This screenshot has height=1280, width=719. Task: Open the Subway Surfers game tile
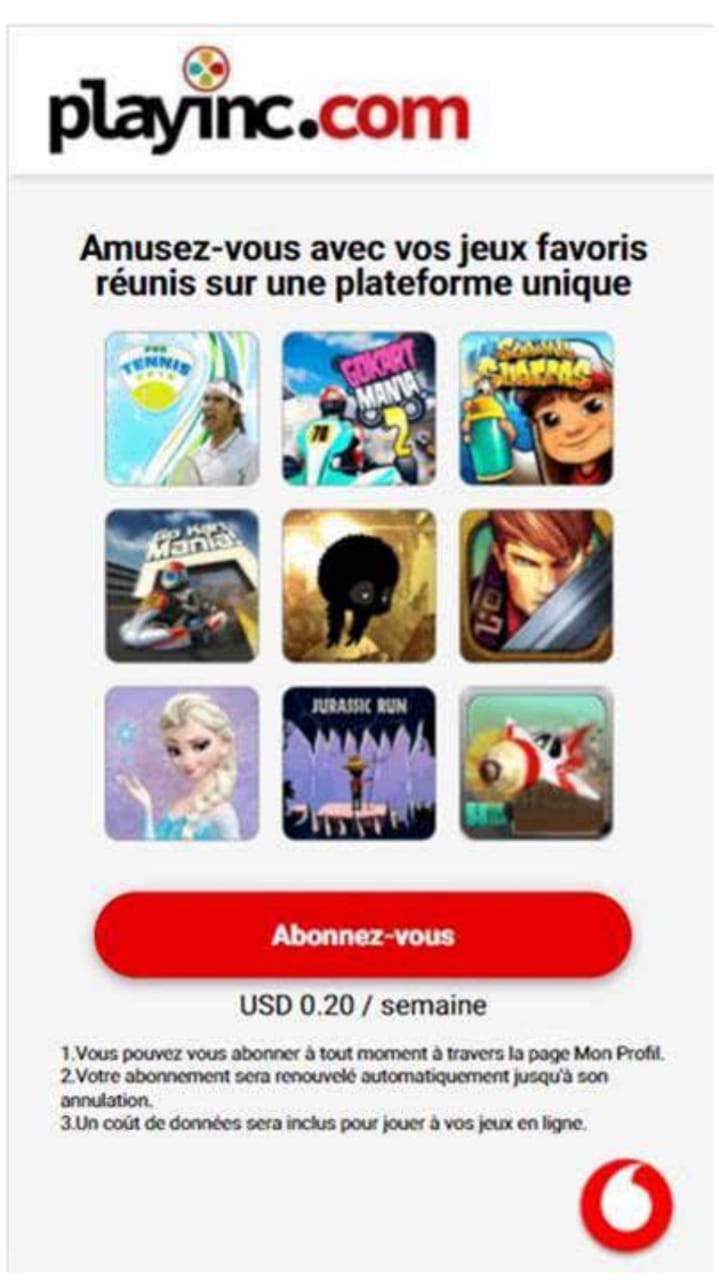(536, 408)
